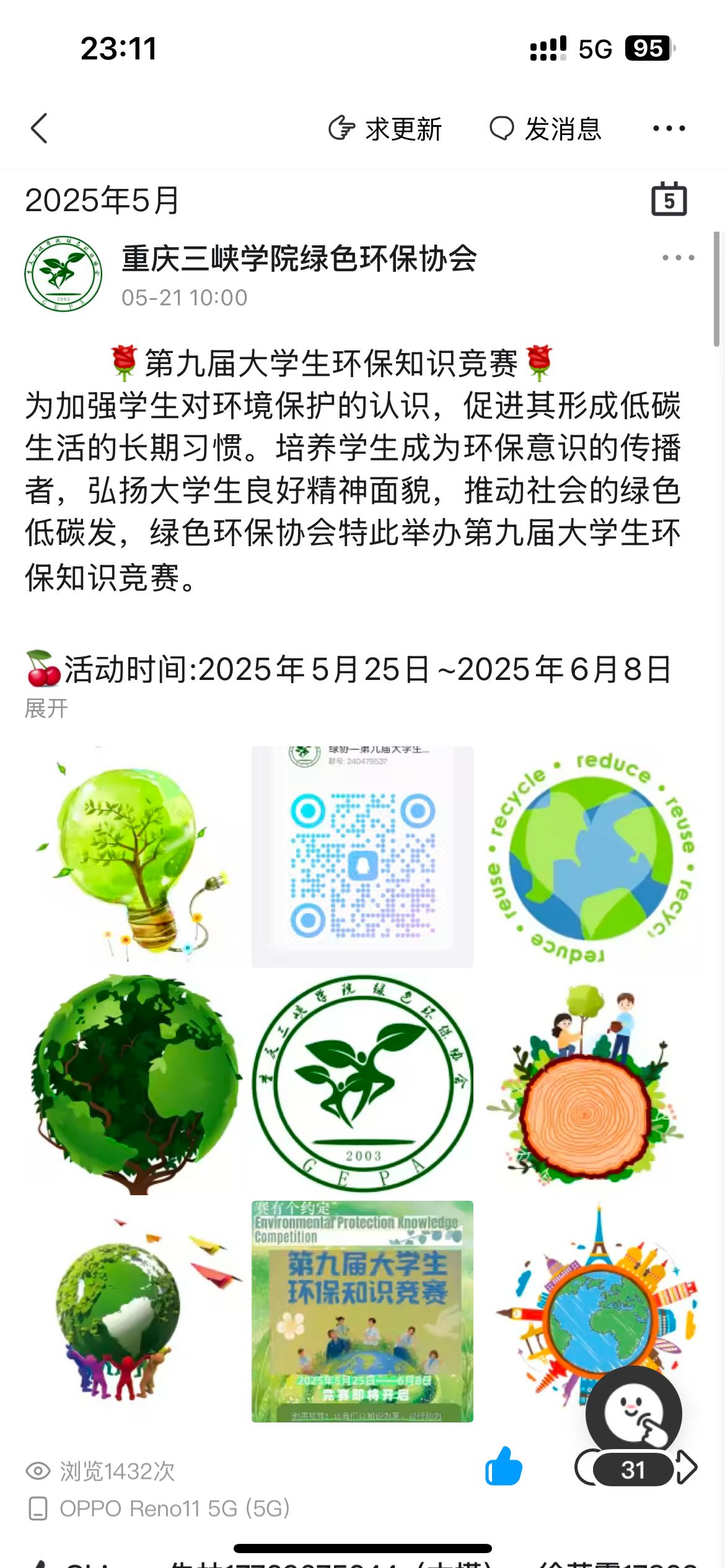
Task: Open the QR code group image
Action: [x=362, y=856]
